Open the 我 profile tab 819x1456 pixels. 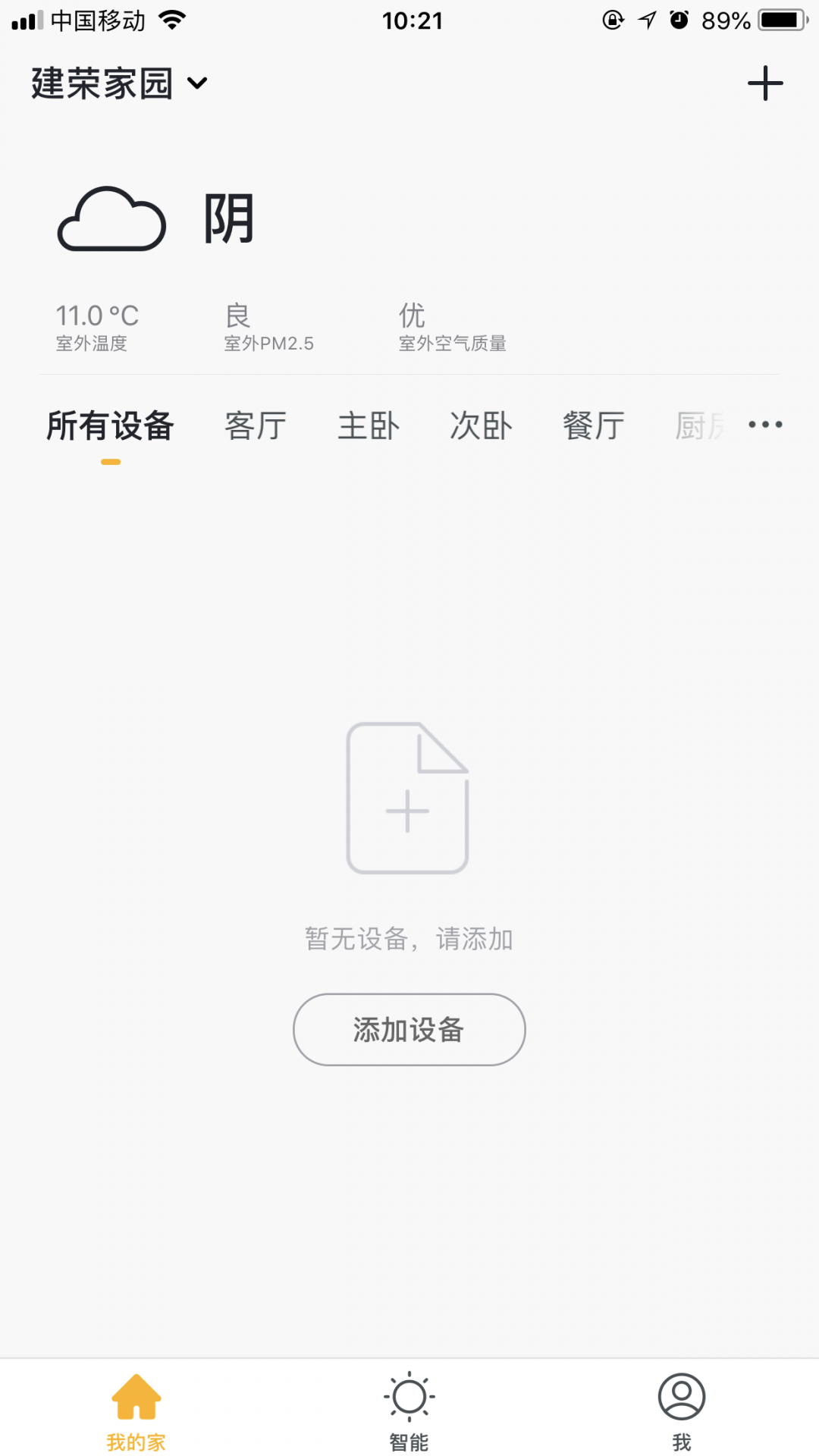(682, 1410)
